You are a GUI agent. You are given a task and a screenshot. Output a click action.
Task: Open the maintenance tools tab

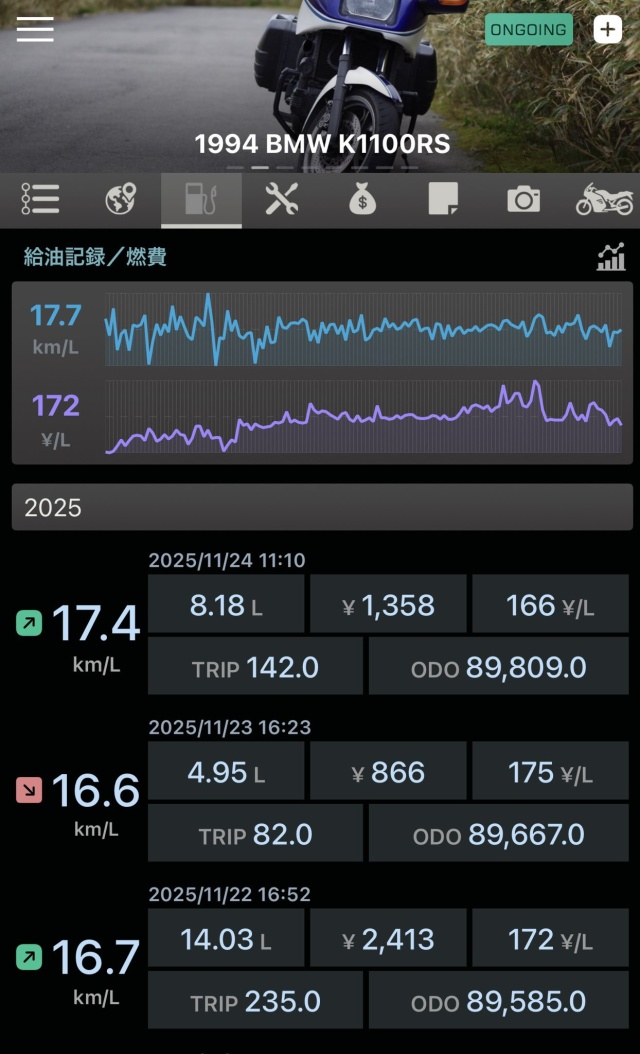[x=281, y=200]
